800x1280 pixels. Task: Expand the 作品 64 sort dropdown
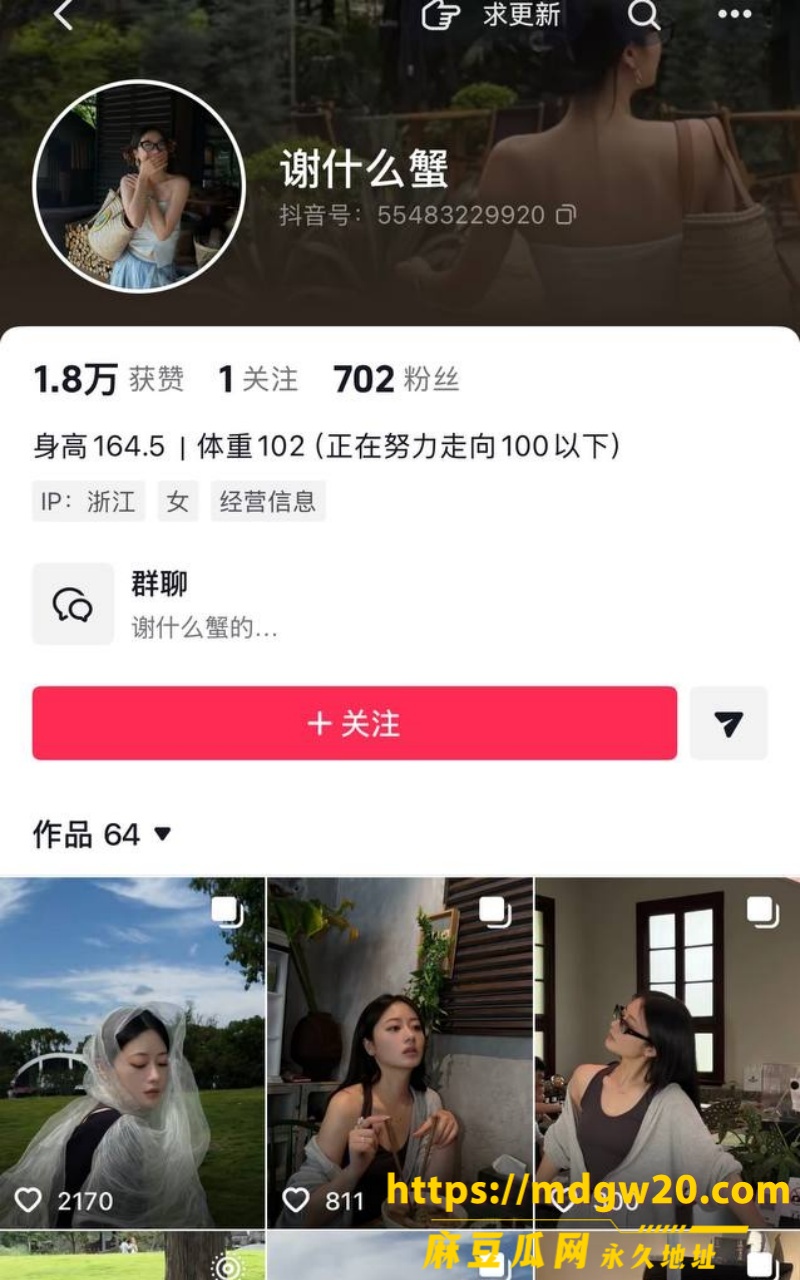[x=103, y=834]
